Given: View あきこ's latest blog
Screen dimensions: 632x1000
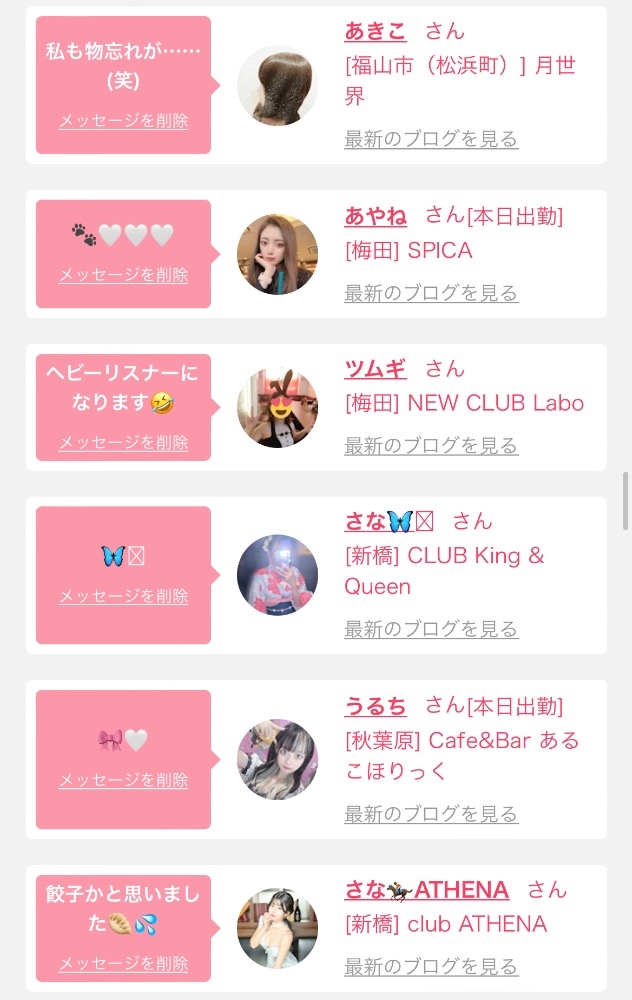Looking at the screenshot, I should (431, 139).
